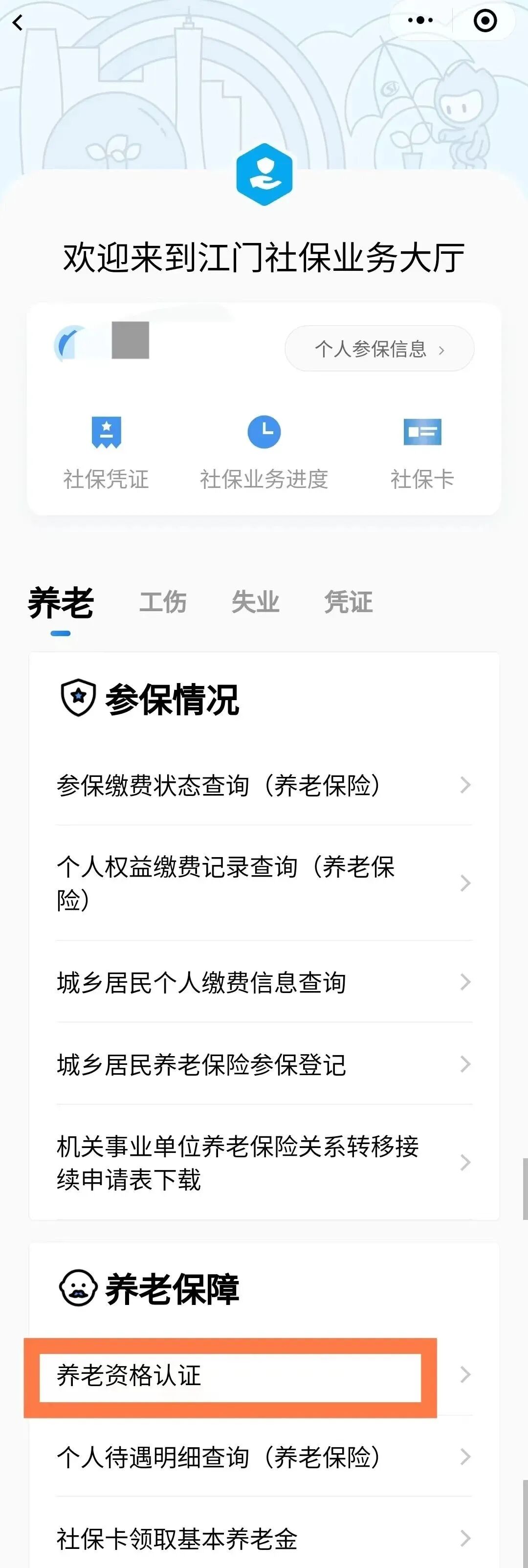Expand 参保缴费状态查询（养老保险）chevron
The image size is (528, 1568).
(x=465, y=785)
